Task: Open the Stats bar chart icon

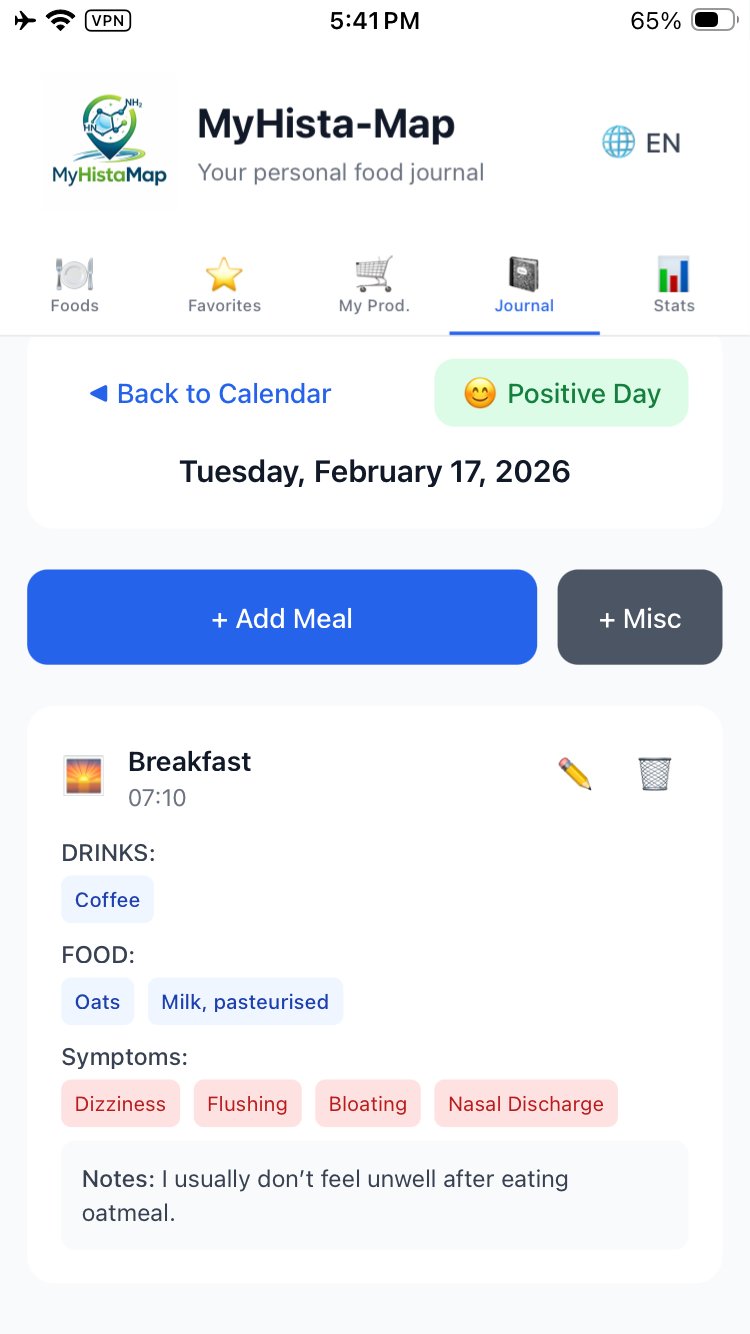Action: (x=673, y=272)
